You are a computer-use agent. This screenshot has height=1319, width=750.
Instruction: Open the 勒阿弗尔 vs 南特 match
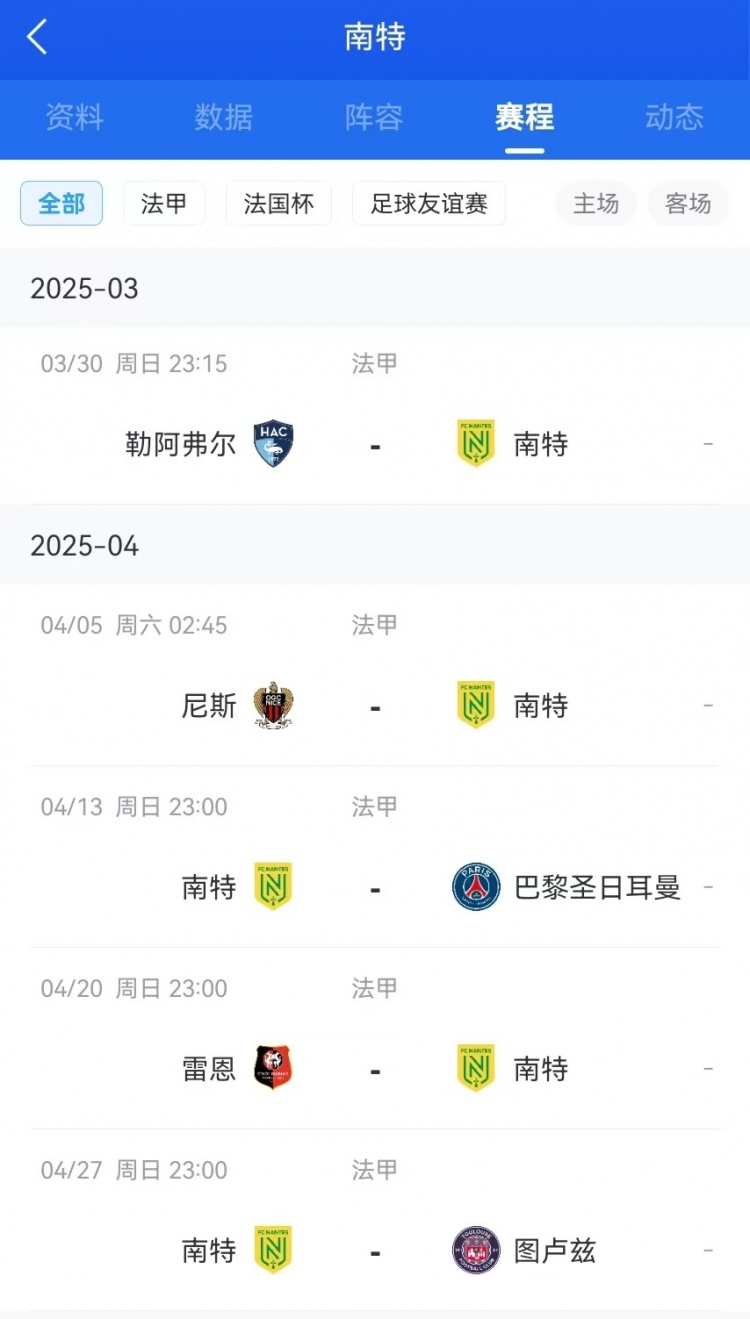click(375, 444)
